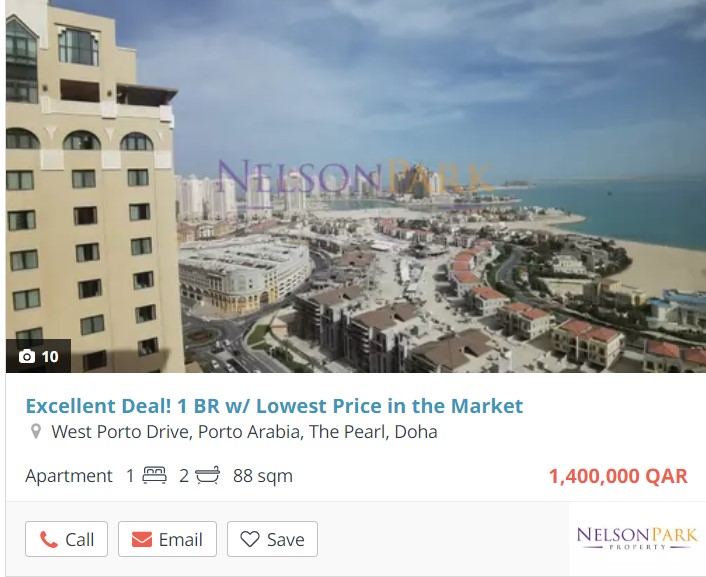Call the property agent
Screen dimensions: 706x577
coord(67,539)
